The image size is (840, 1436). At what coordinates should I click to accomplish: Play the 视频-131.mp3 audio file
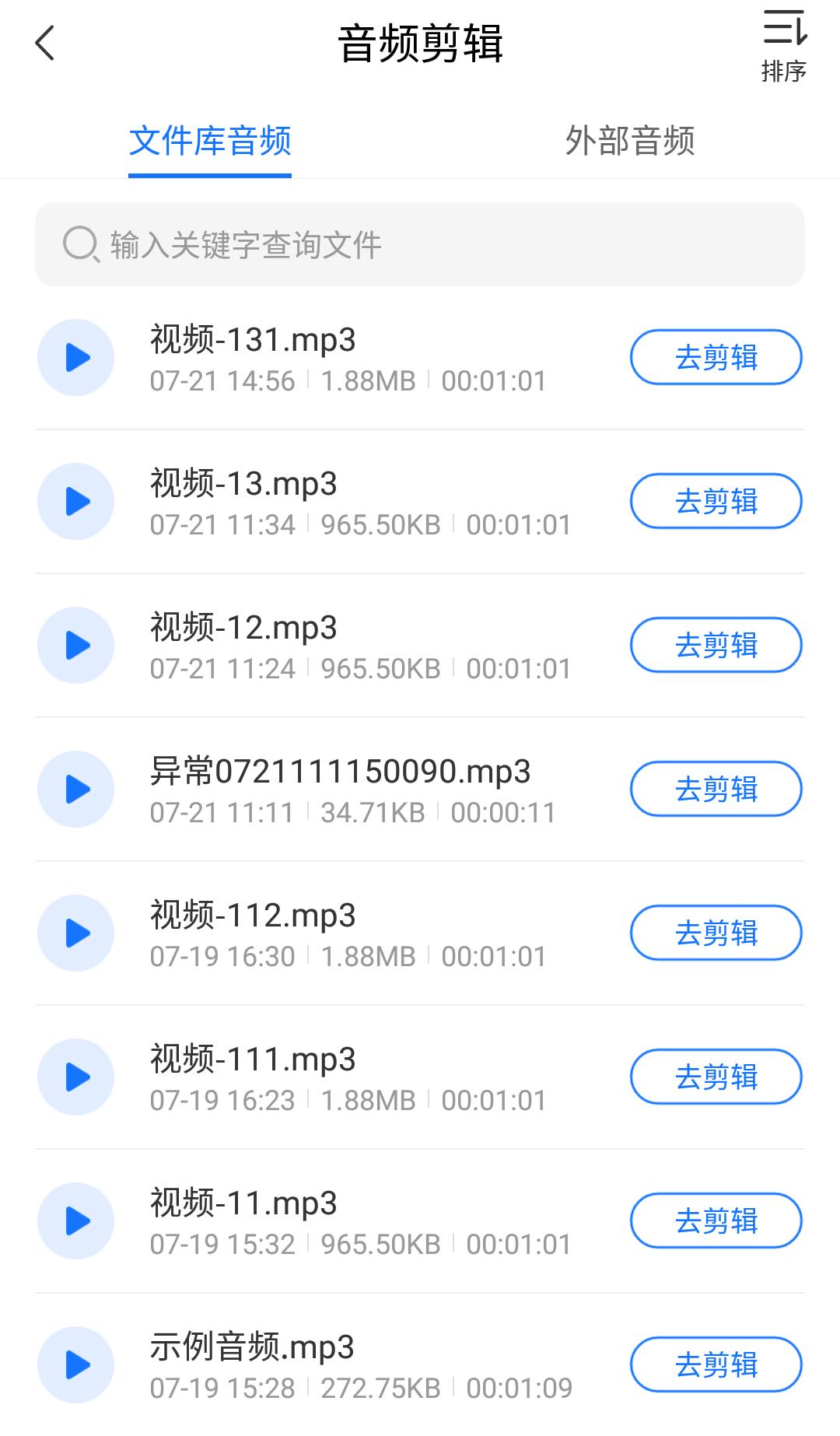[75, 357]
